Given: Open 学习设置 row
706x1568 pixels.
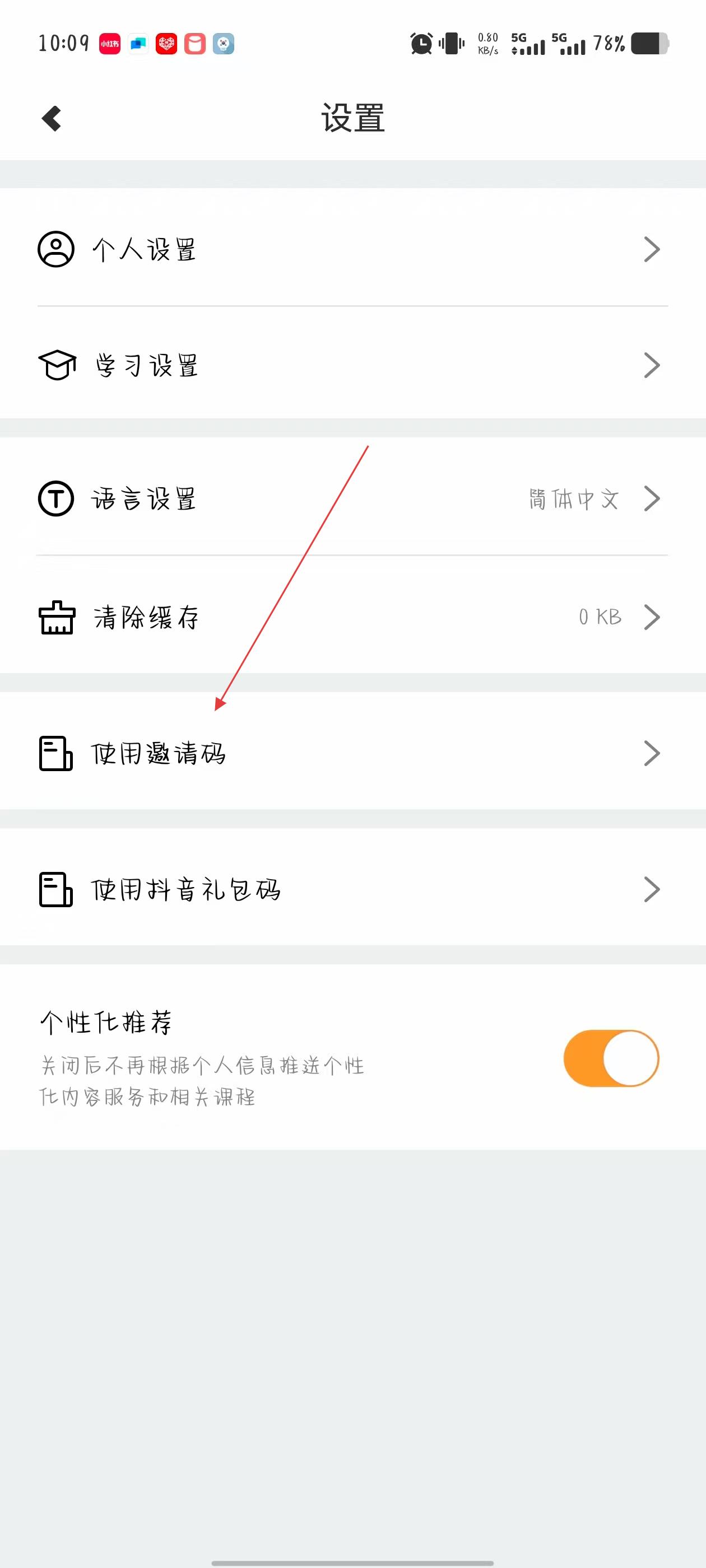Looking at the screenshot, I should coord(352,365).
